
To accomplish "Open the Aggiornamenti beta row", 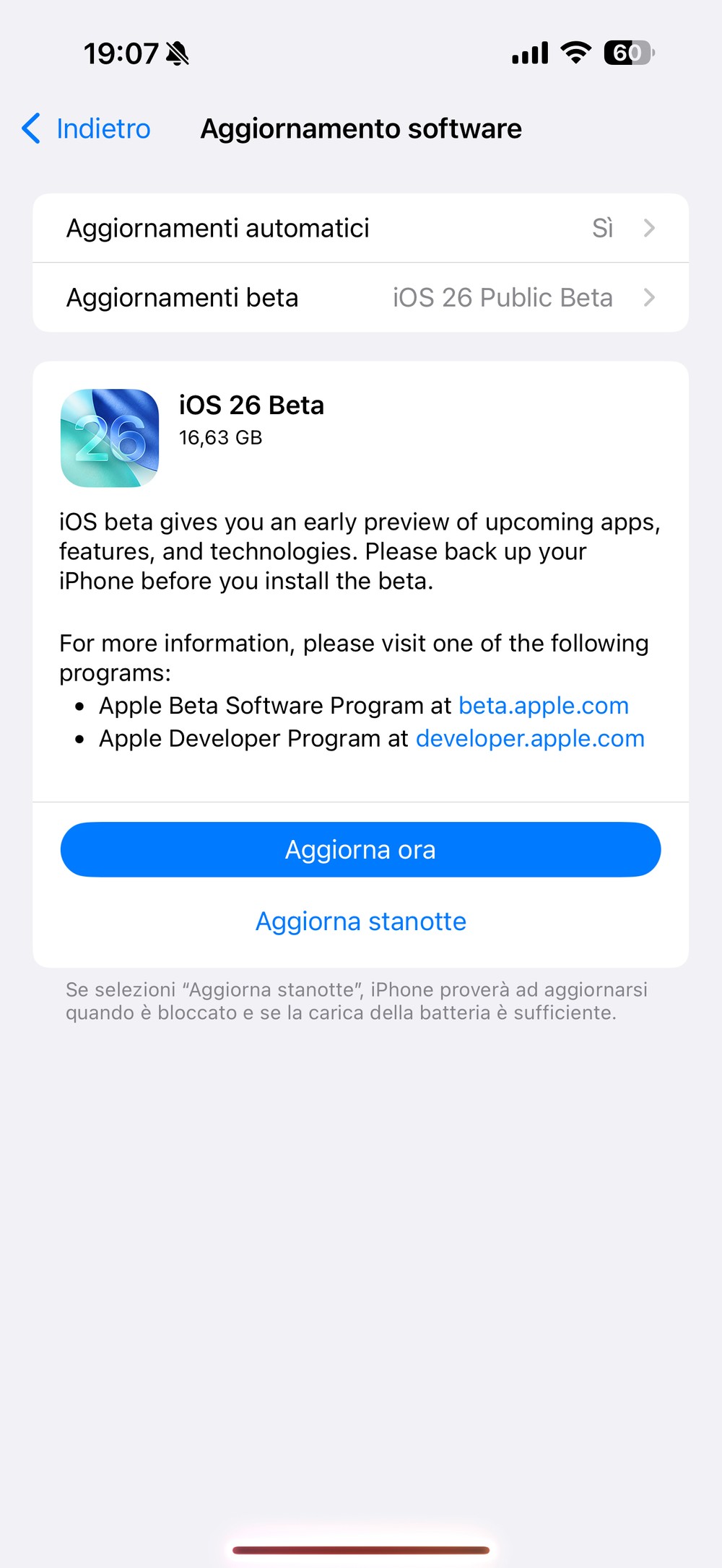I will tap(360, 297).
